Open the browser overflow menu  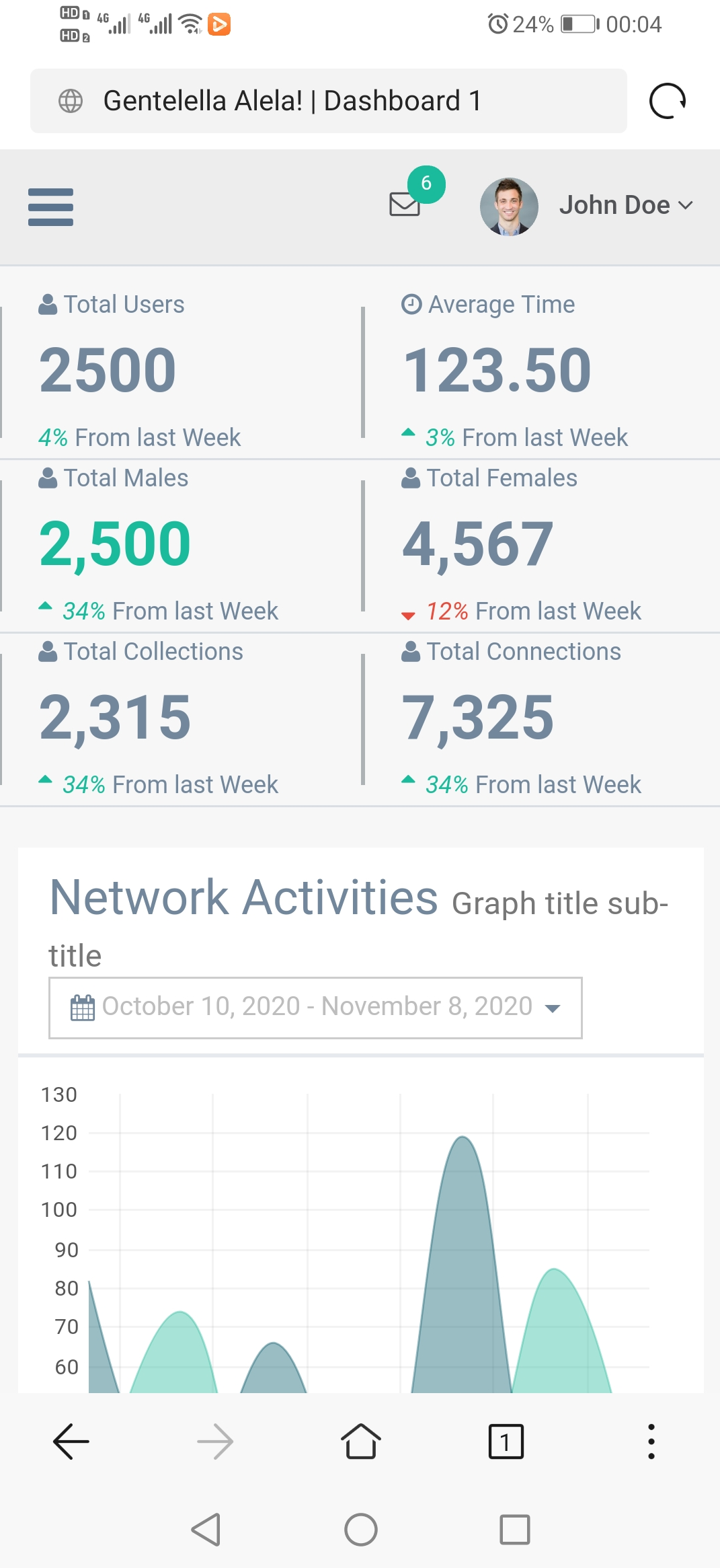tap(651, 1442)
